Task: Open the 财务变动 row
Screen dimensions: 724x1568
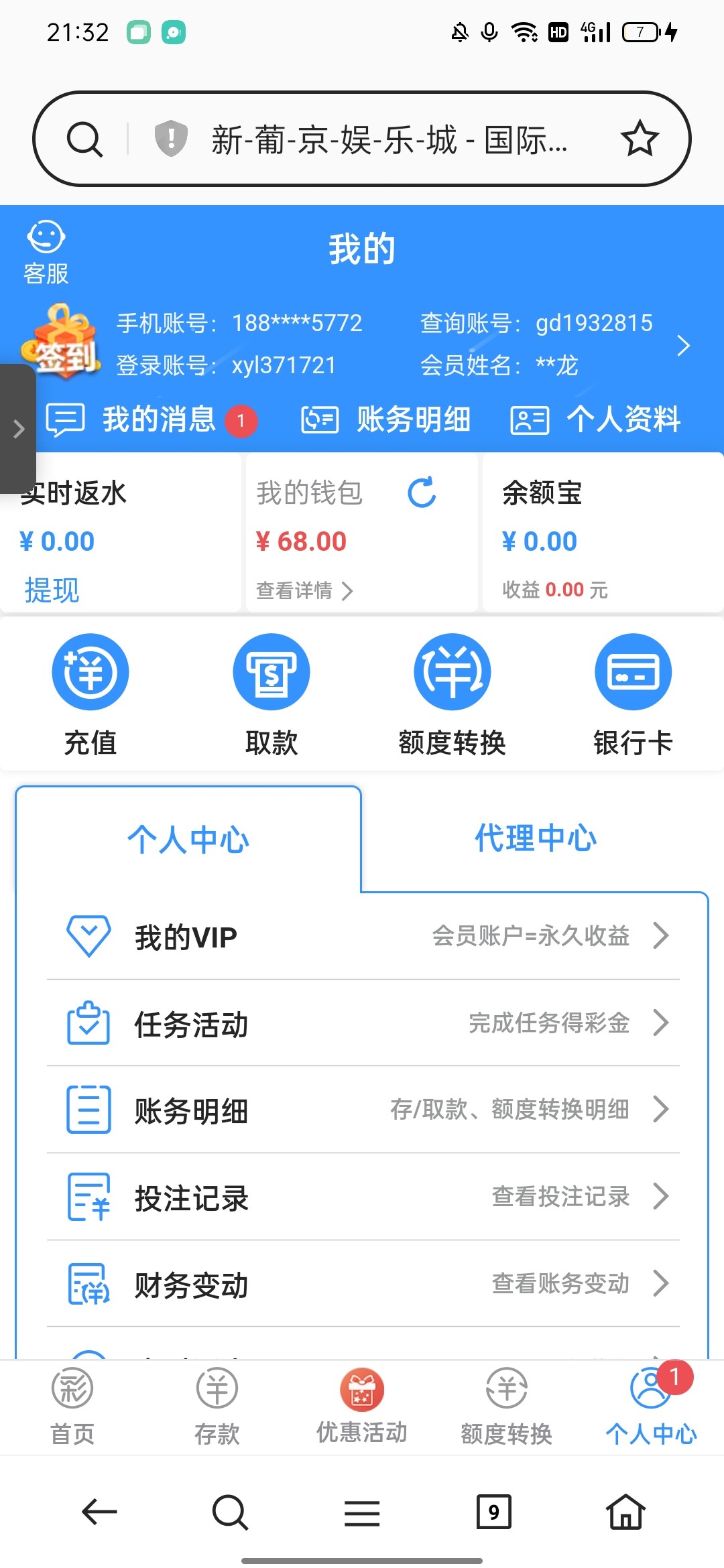Action: coord(363,1285)
